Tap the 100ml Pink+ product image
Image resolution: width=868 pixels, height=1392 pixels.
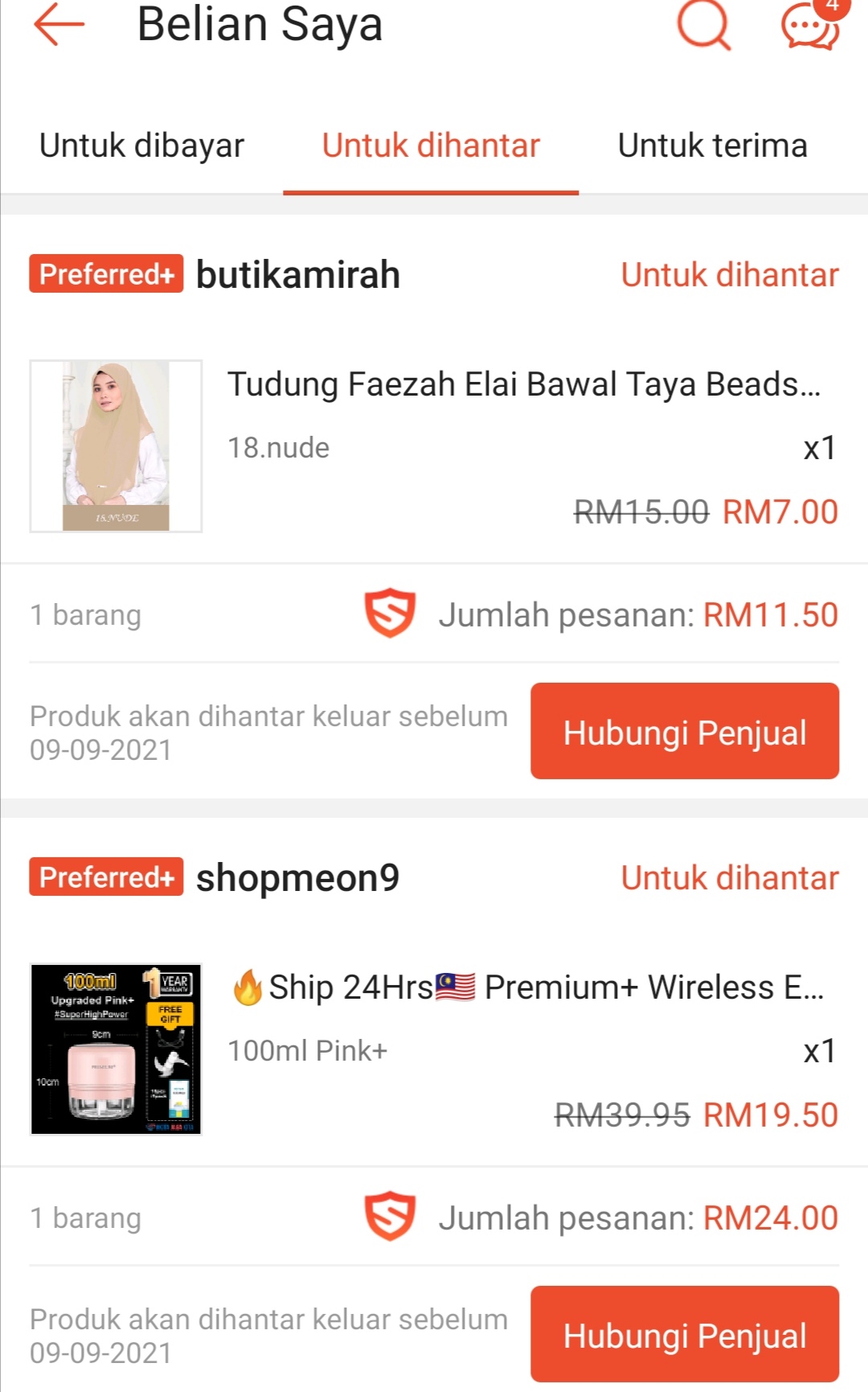coord(116,1049)
